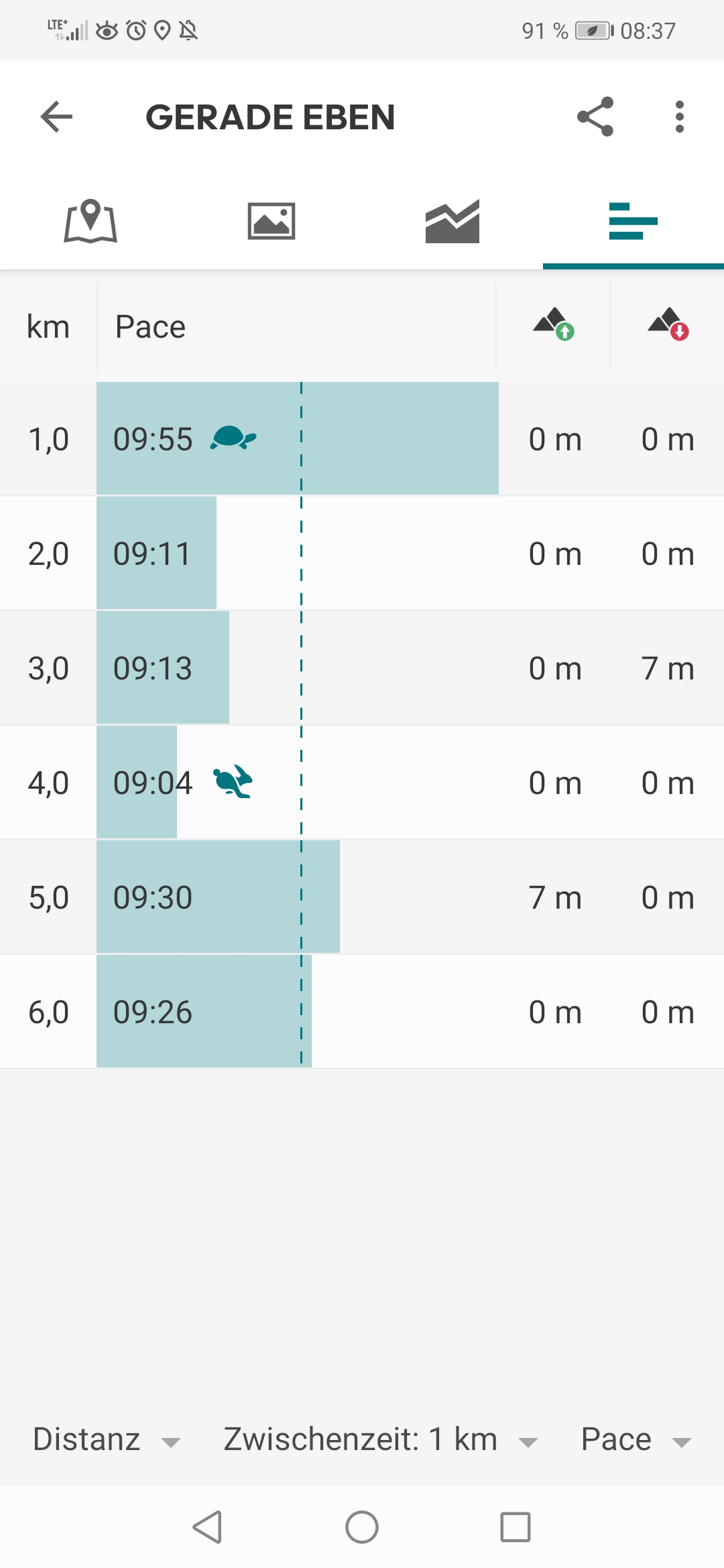Share the Gerade Eben activity
The height and width of the screenshot is (1568, 724).
[595, 117]
